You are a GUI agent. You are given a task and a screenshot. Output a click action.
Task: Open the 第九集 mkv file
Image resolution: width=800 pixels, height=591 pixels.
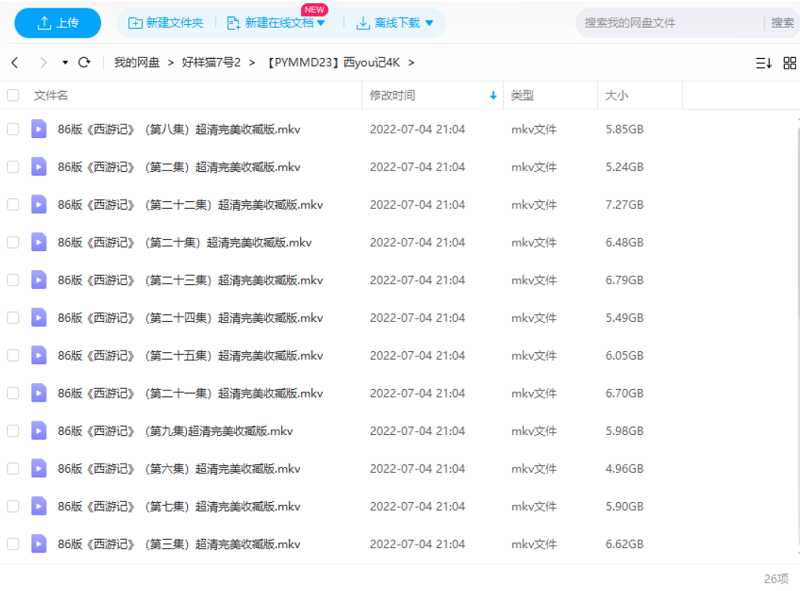tap(175, 431)
